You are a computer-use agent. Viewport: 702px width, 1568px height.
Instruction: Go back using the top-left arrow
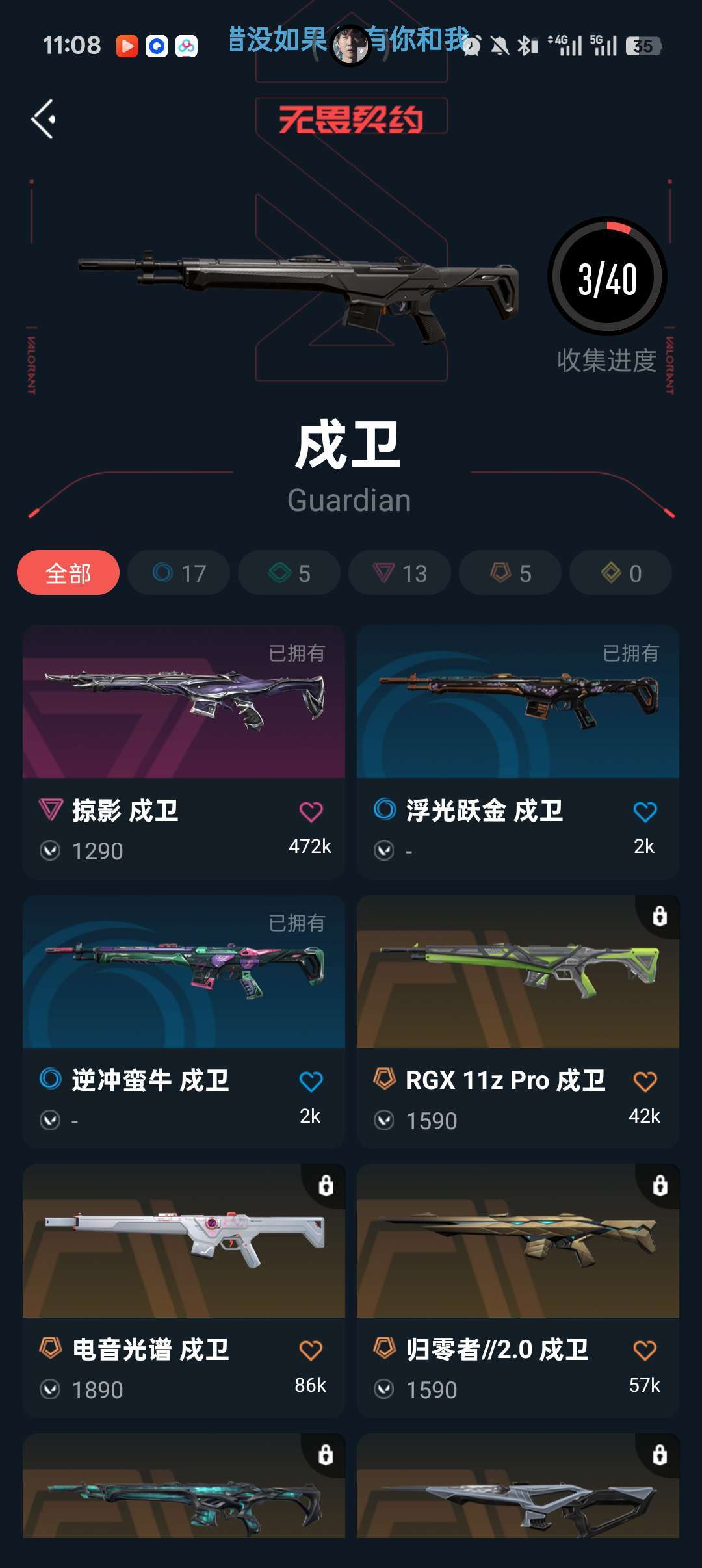tap(44, 119)
